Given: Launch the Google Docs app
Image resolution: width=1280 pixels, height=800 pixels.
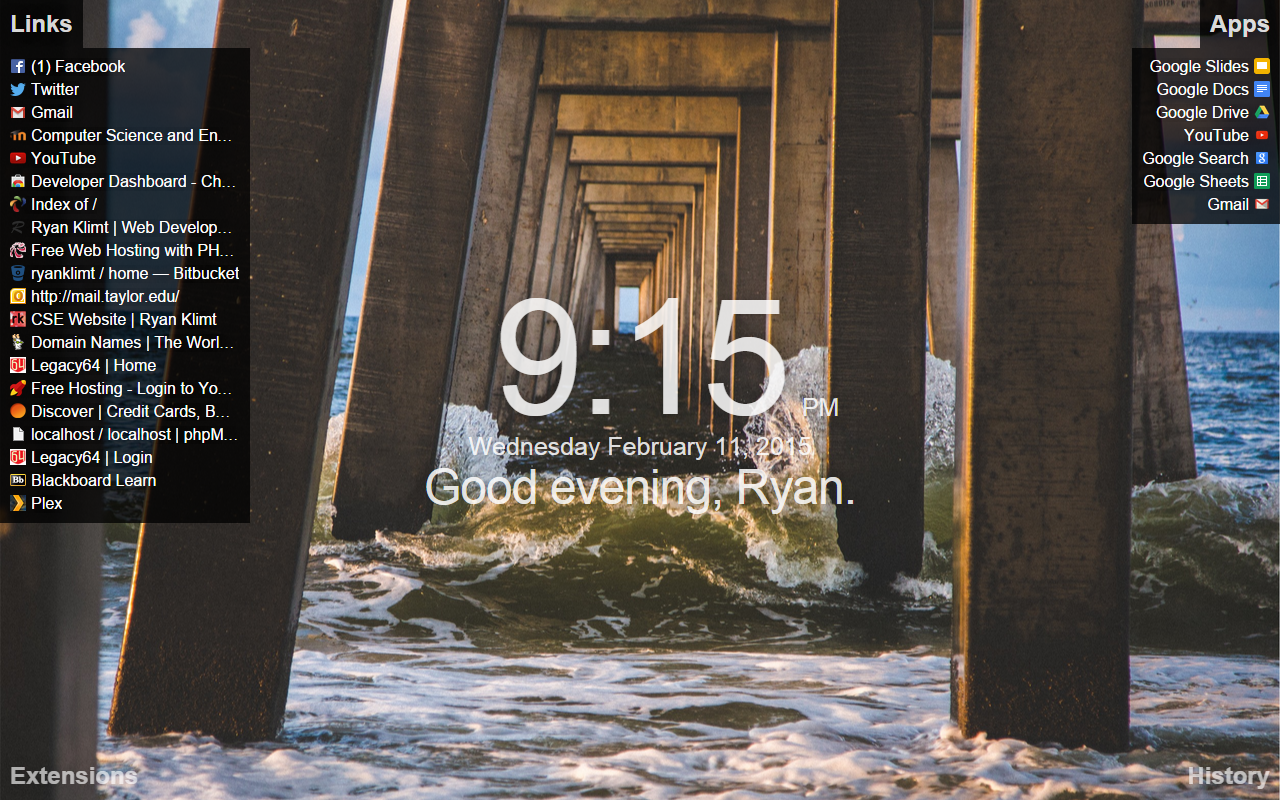Looking at the screenshot, I should (x=1203, y=89).
